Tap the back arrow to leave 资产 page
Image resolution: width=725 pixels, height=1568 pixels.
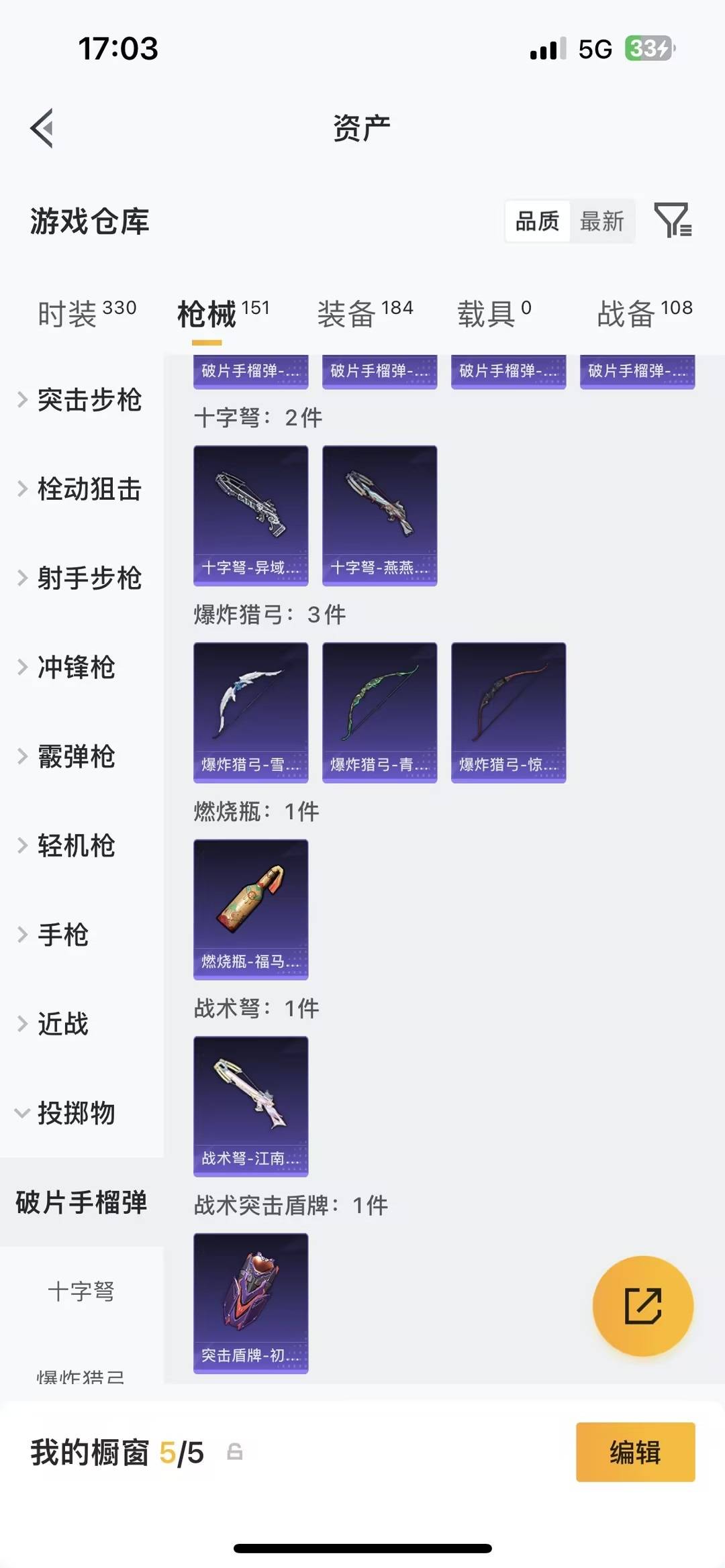coord(42,127)
